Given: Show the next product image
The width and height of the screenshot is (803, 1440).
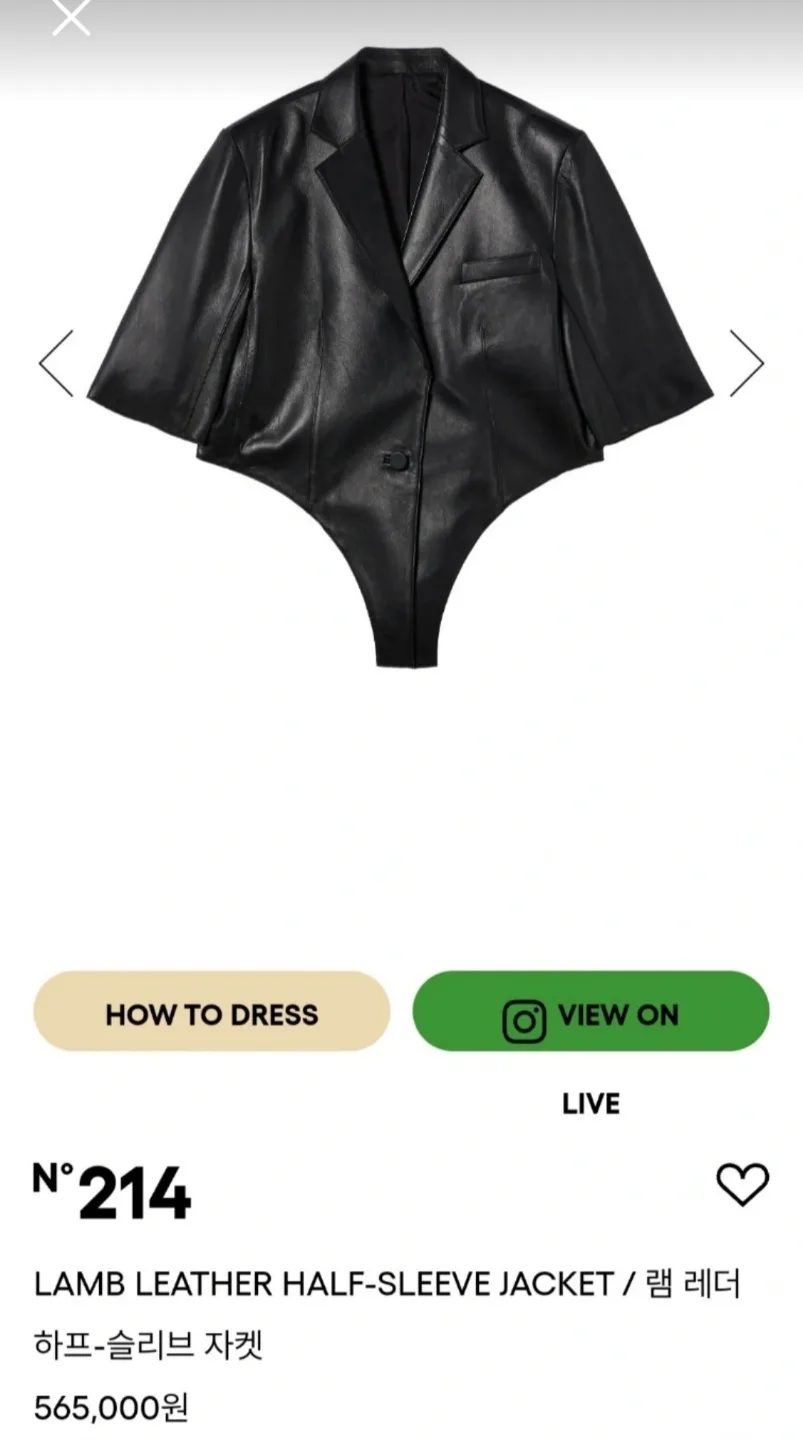Looking at the screenshot, I should click(x=746, y=363).
